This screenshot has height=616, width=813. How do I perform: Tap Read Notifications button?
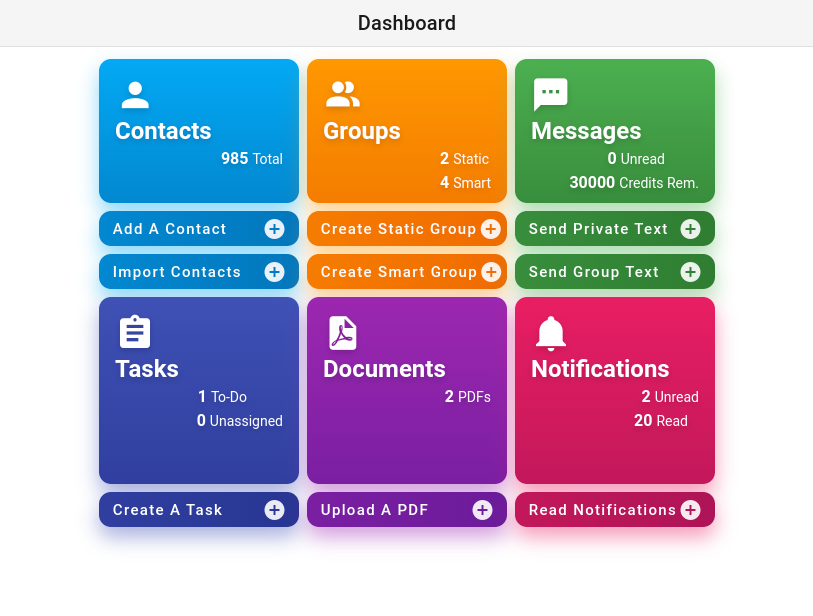[614, 510]
